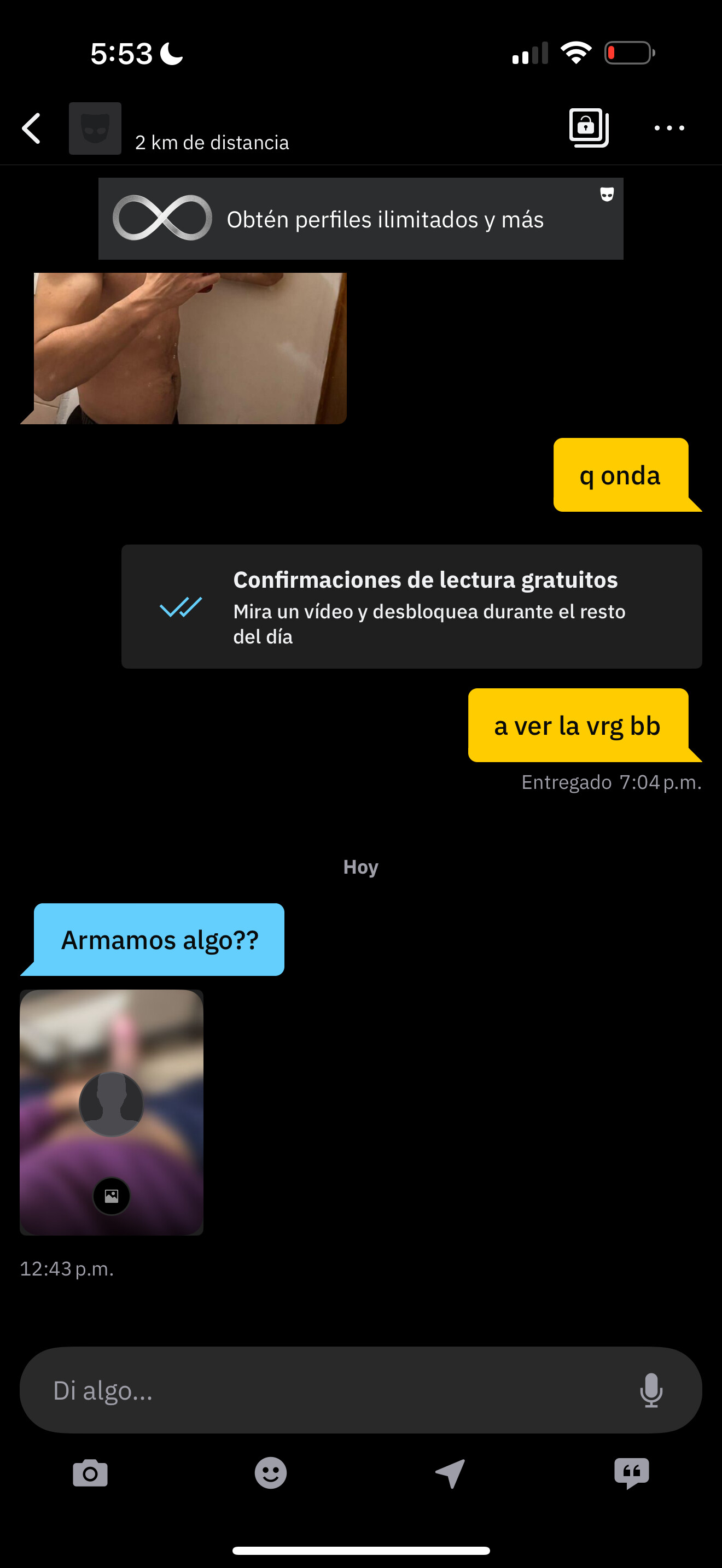This screenshot has height=1568, width=722.
Task: Open saved phrases quote icon
Action: (631, 1473)
